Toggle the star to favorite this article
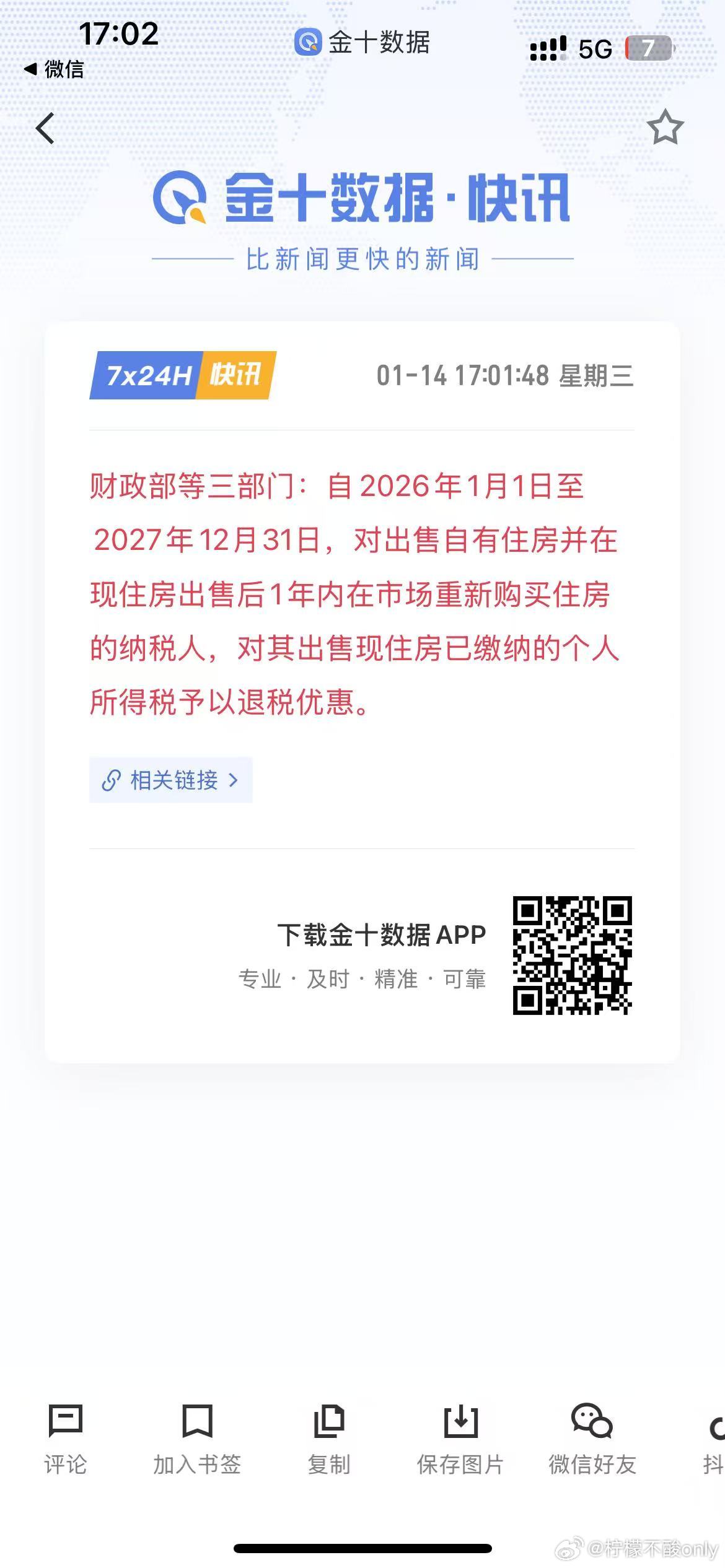725x1568 pixels. pos(666,128)
